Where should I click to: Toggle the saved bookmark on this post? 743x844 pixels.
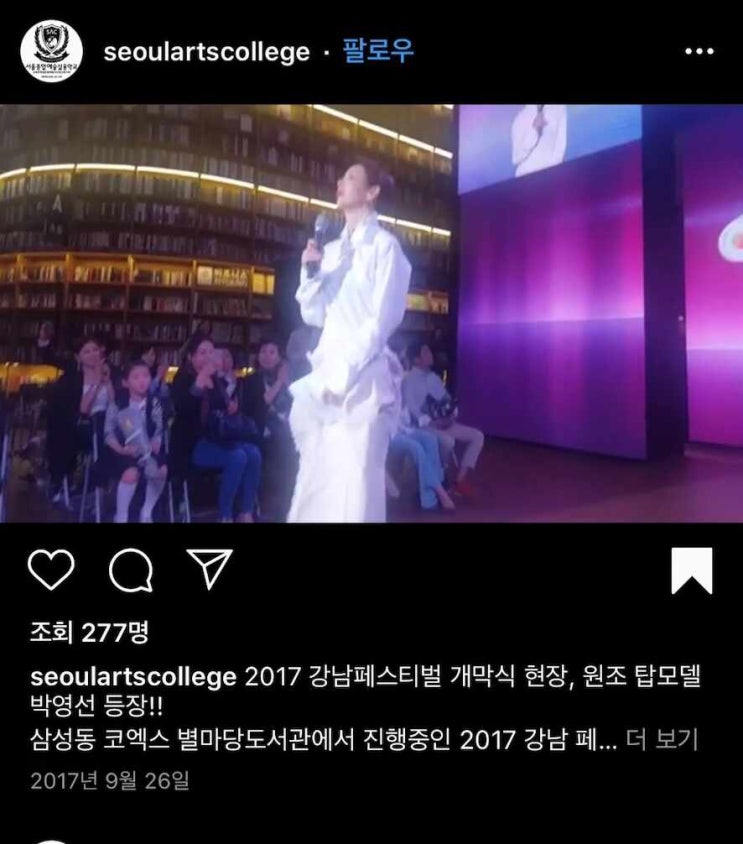pyautogui.click(x=691, y=571)
